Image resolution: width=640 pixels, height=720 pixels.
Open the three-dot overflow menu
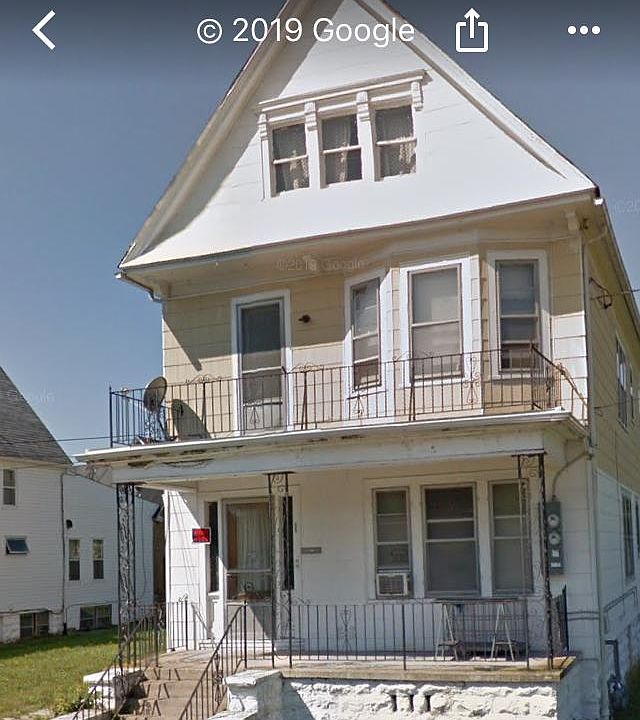584,30
